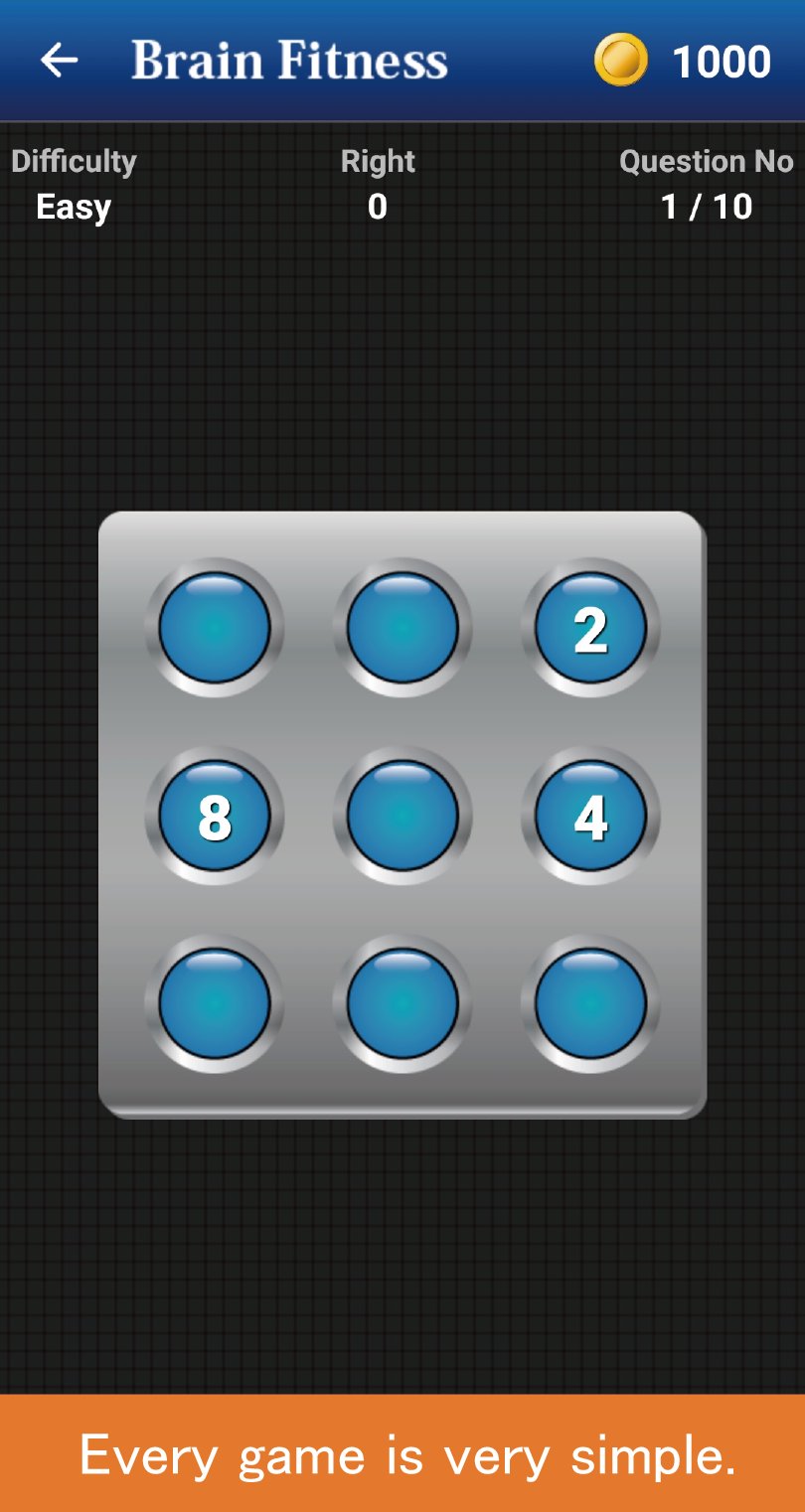Image resolution: width=805 pixels, height=1512 pixels.
Task: Go back using the arrow icon
Action: click(x=59, y=61)
